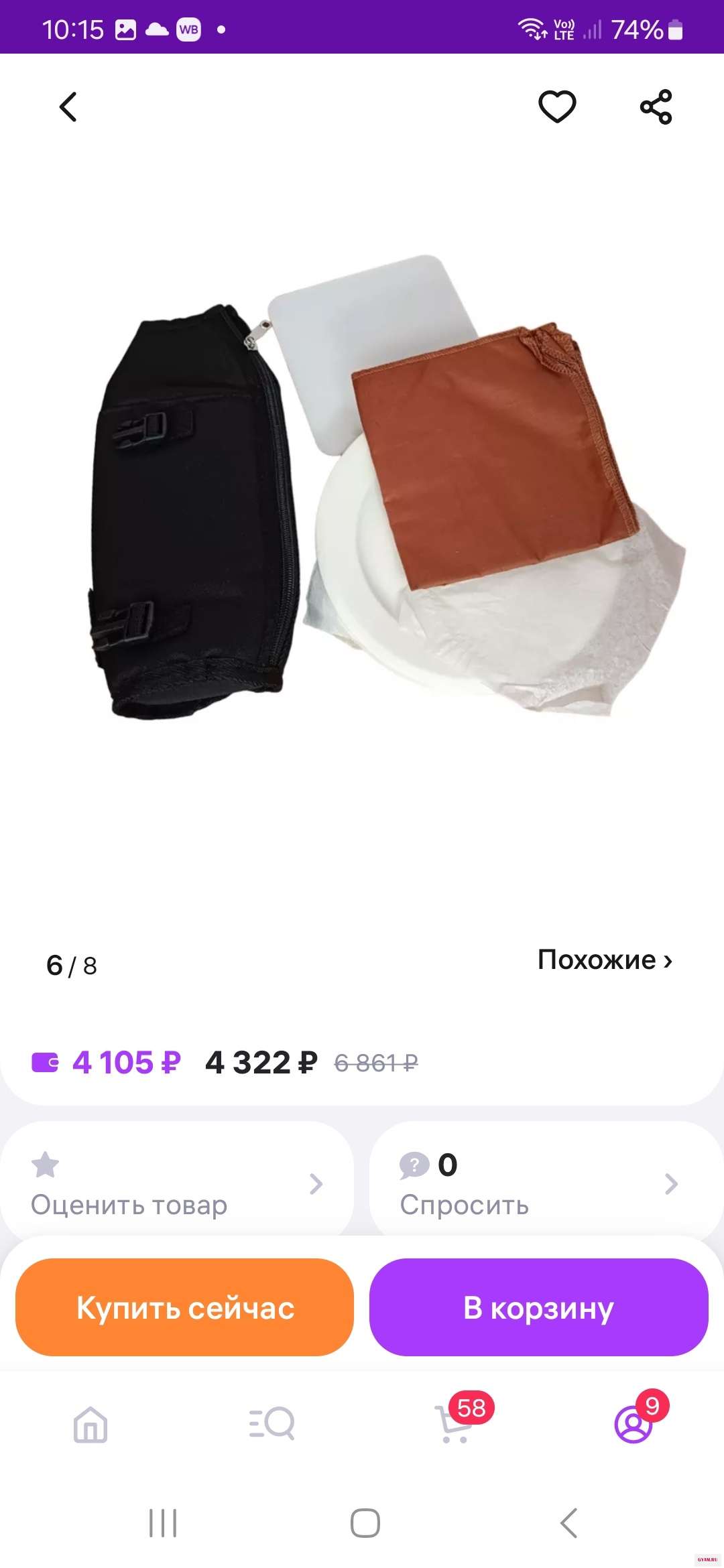The image size is (724, 1568).
Task: Switch to the home tab
Action: click(x=90, y=1423)
